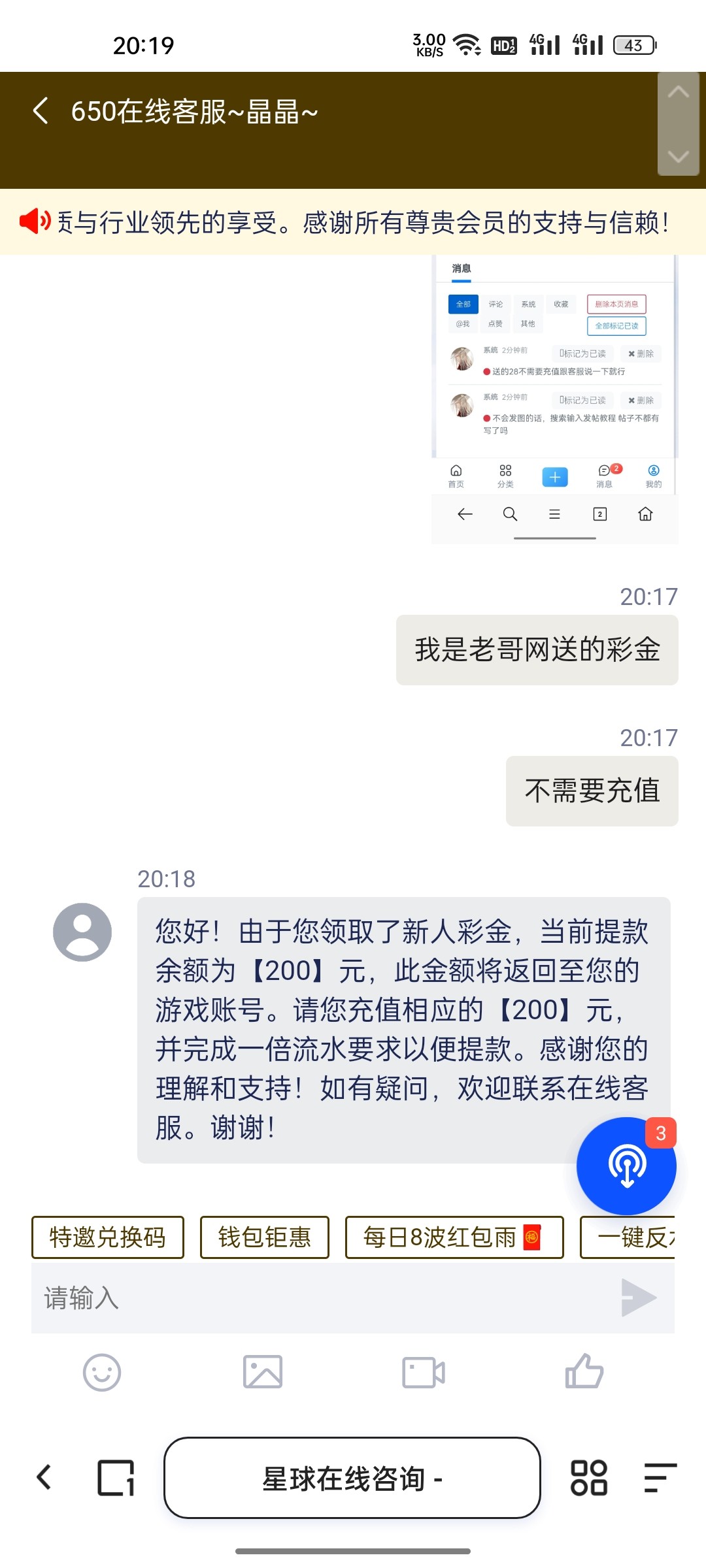Choose the 每日8波红包雨 chip

tap(454, 1237)
